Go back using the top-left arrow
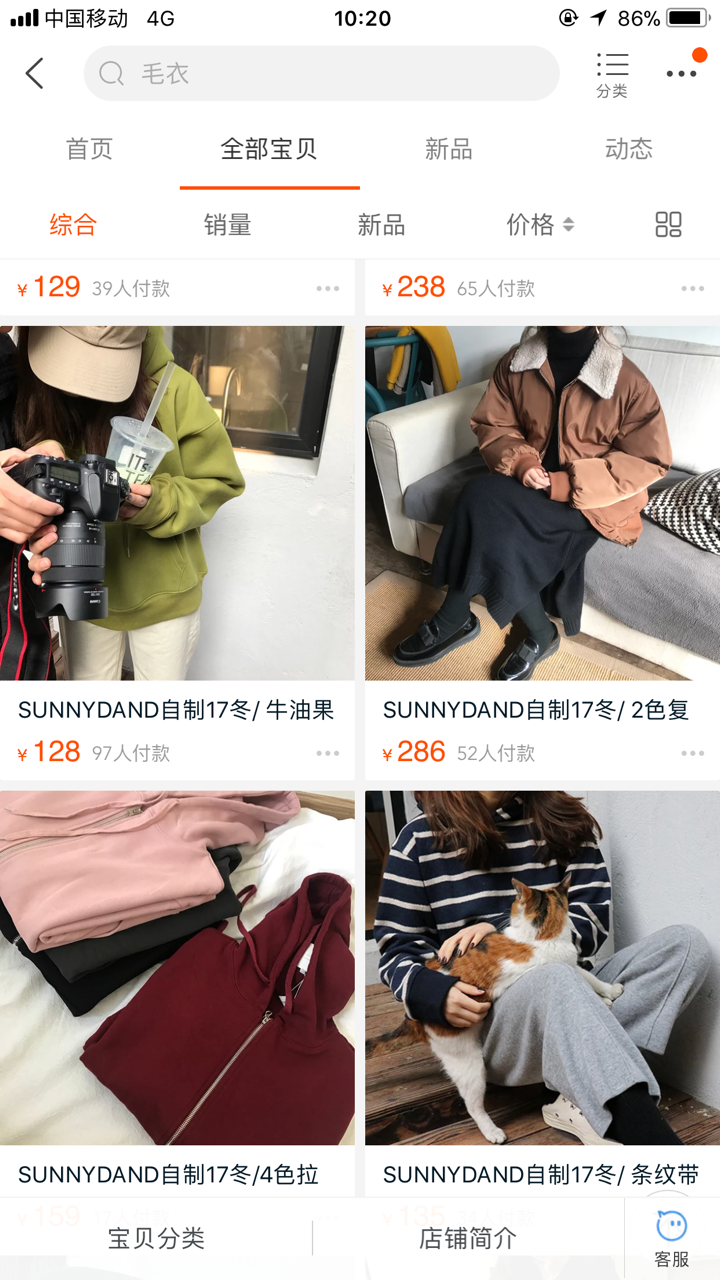The height and width of the screenshot is (1280, 720). click(35, 73)
